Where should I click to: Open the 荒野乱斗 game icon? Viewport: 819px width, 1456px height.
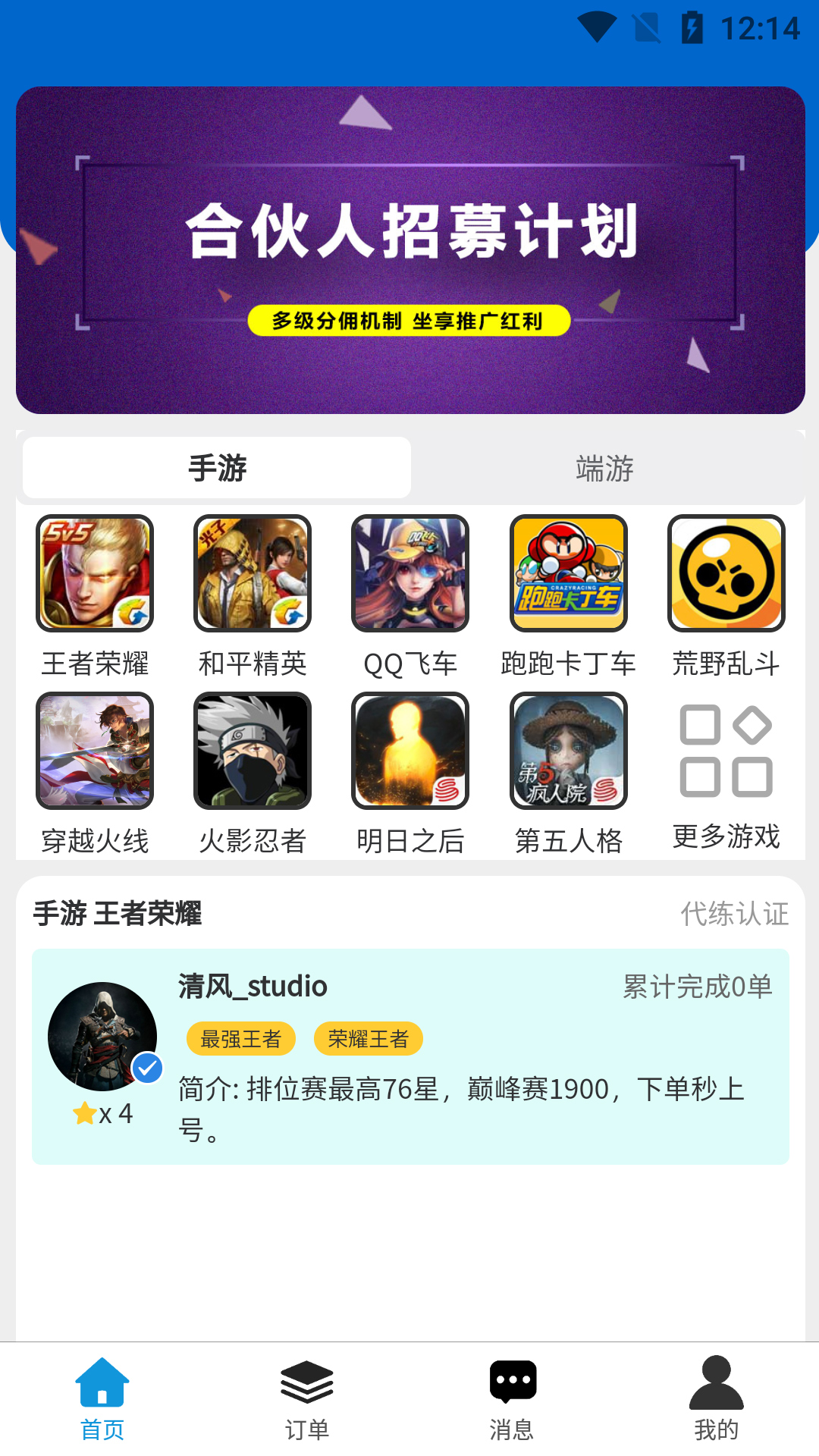[x=725, y=573]
